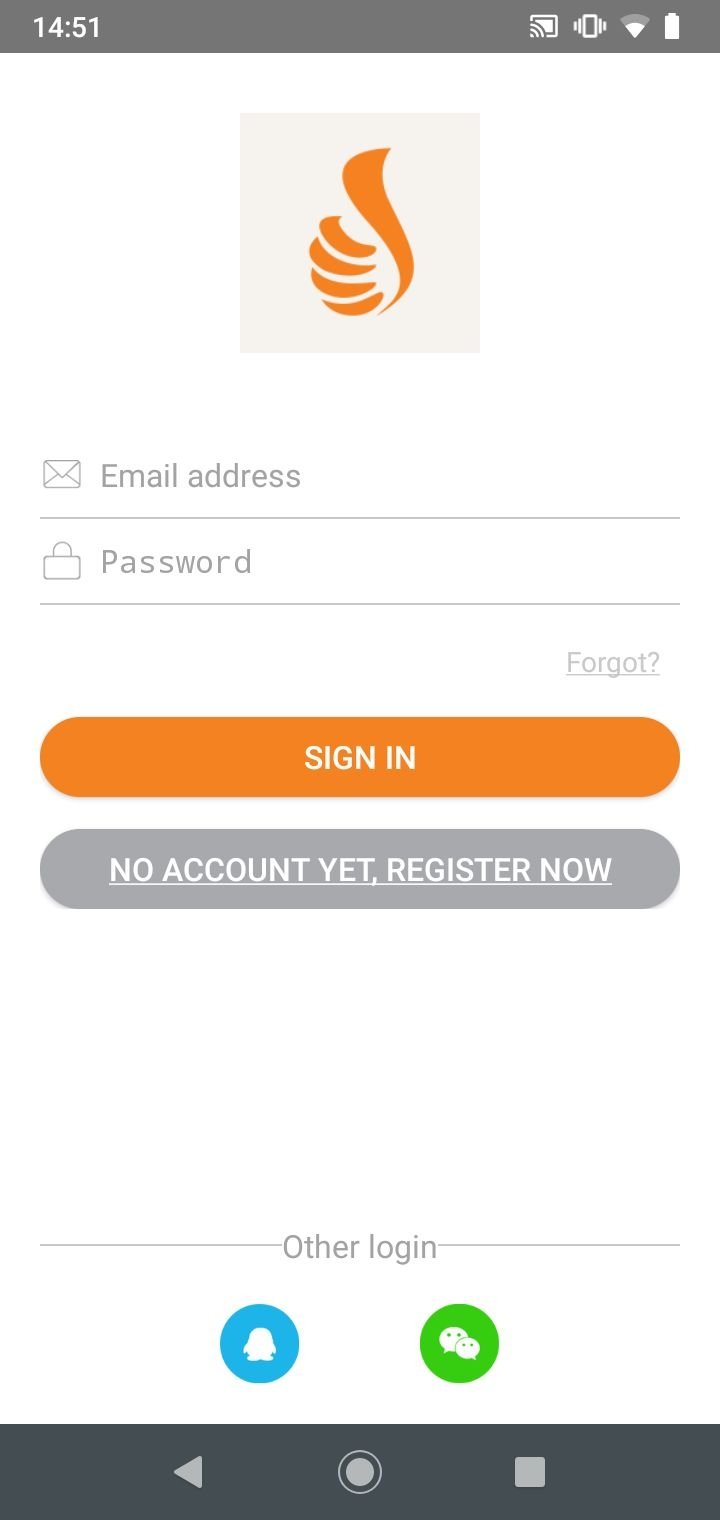Focus the Password field

[360, 562]
